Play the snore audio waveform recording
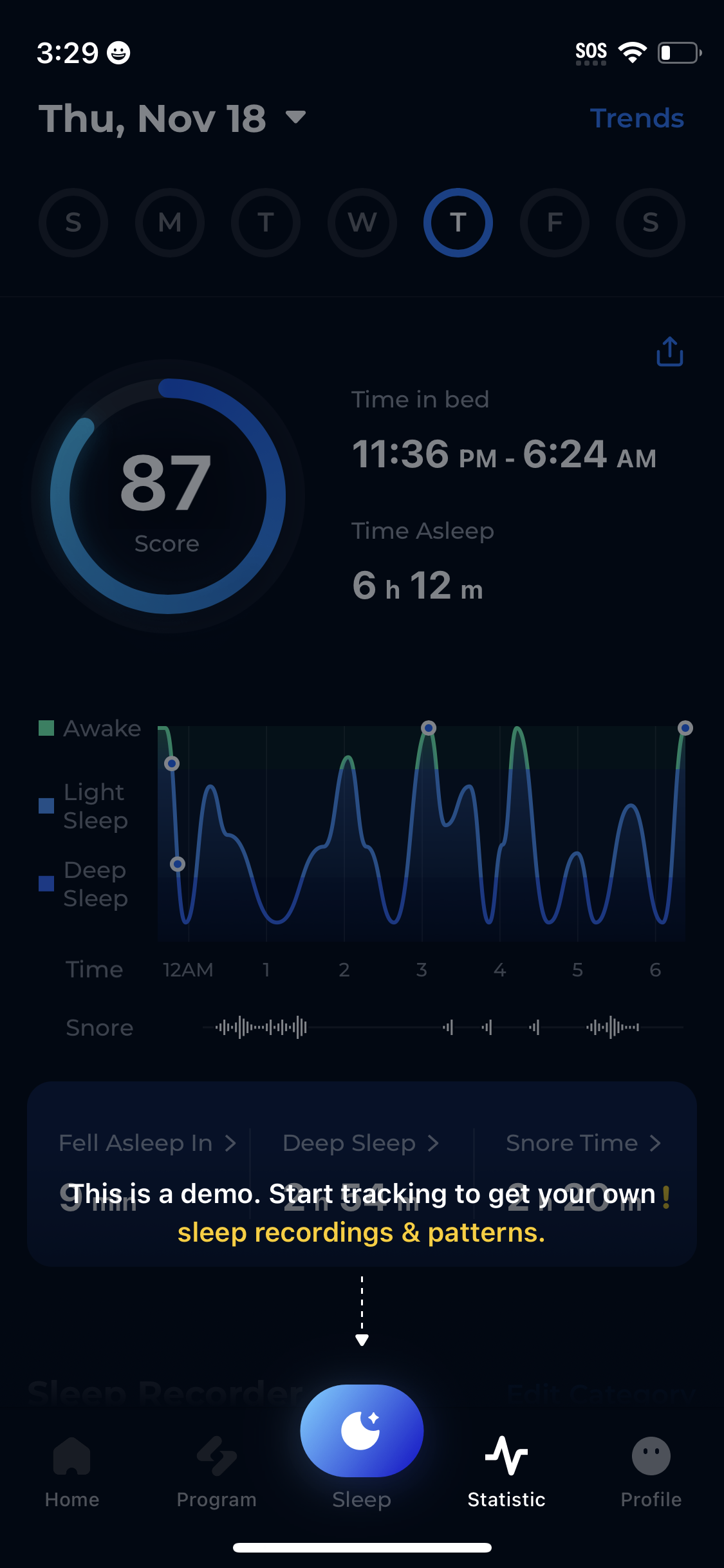The image size is (724, 1568). pos(425,1028)
